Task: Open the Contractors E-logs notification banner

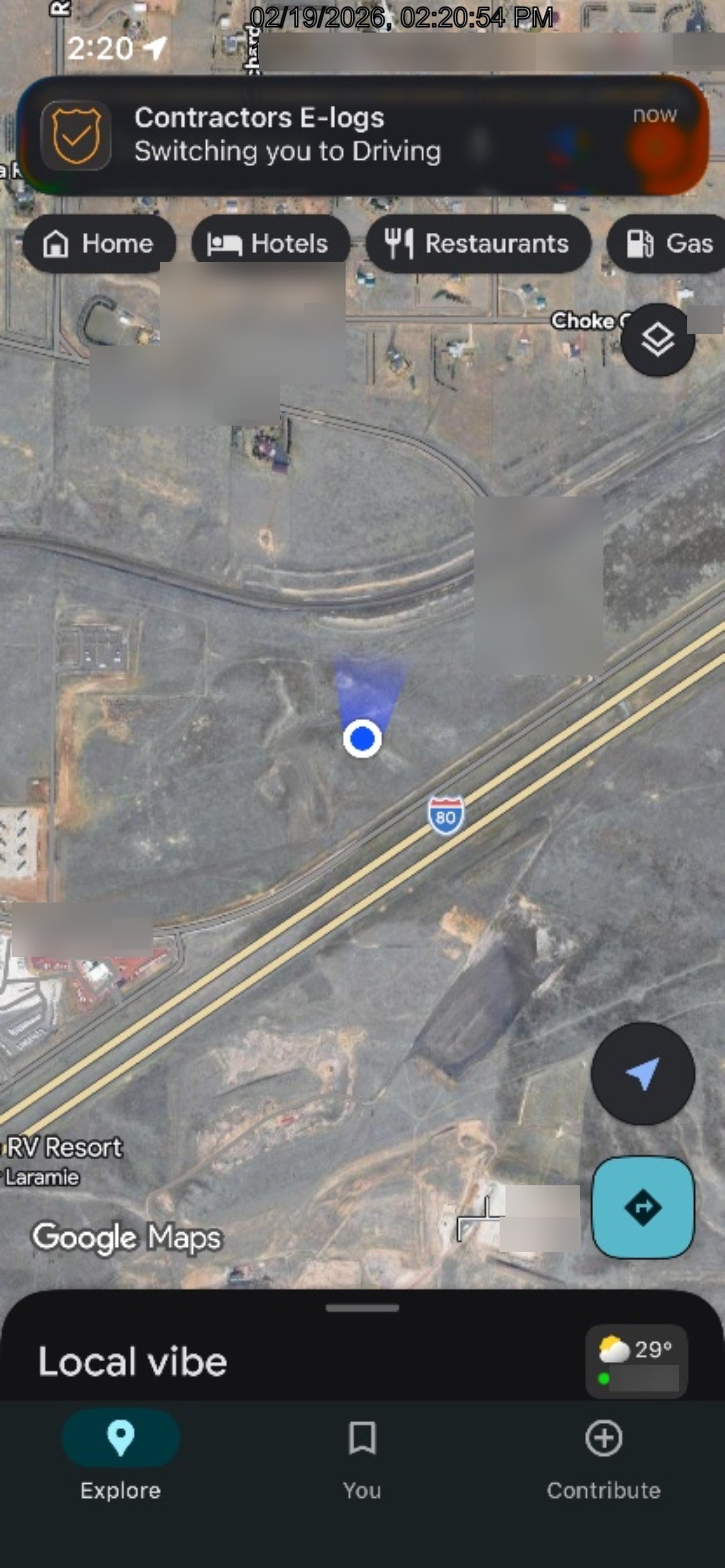Action: pyautogui.click(x=362, y=135)
